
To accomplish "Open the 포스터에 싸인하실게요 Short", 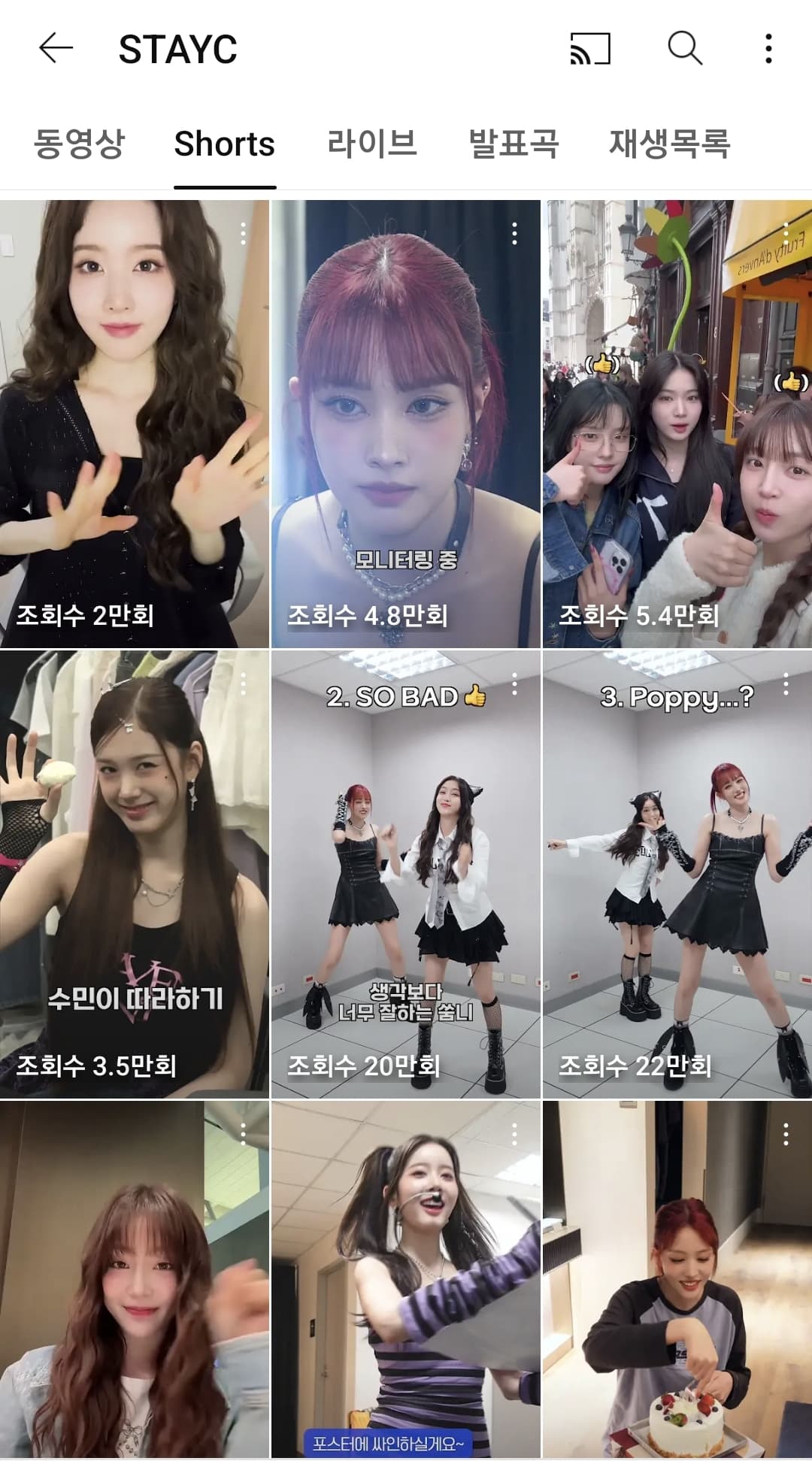I will 405,1278.
